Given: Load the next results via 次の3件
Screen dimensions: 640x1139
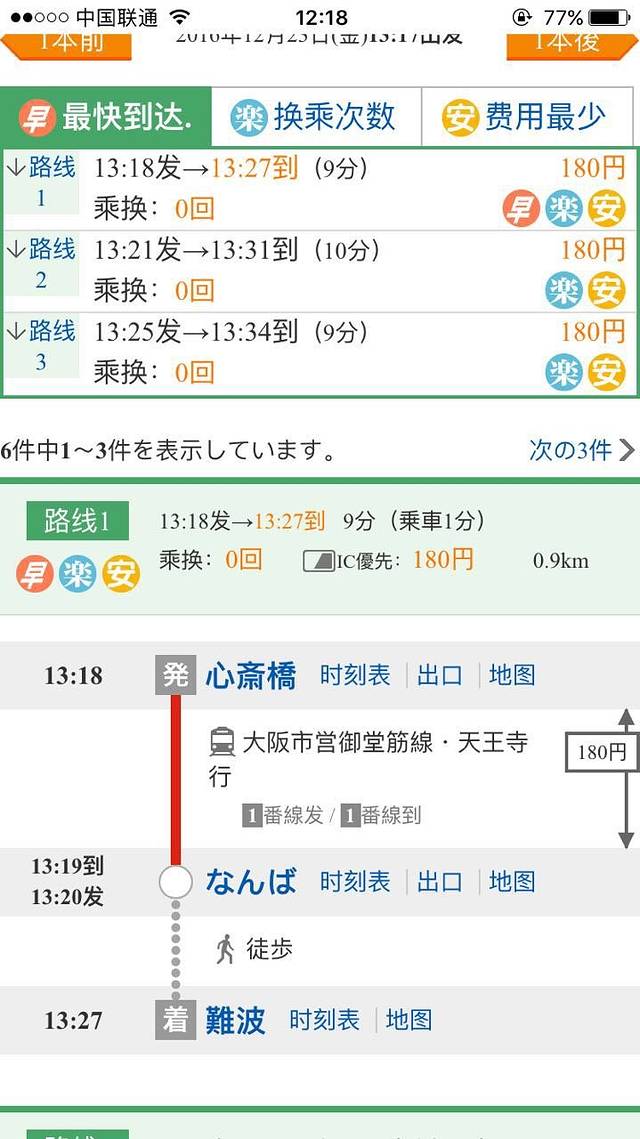Looking at the screenshot, I should [x=581, y=450].
